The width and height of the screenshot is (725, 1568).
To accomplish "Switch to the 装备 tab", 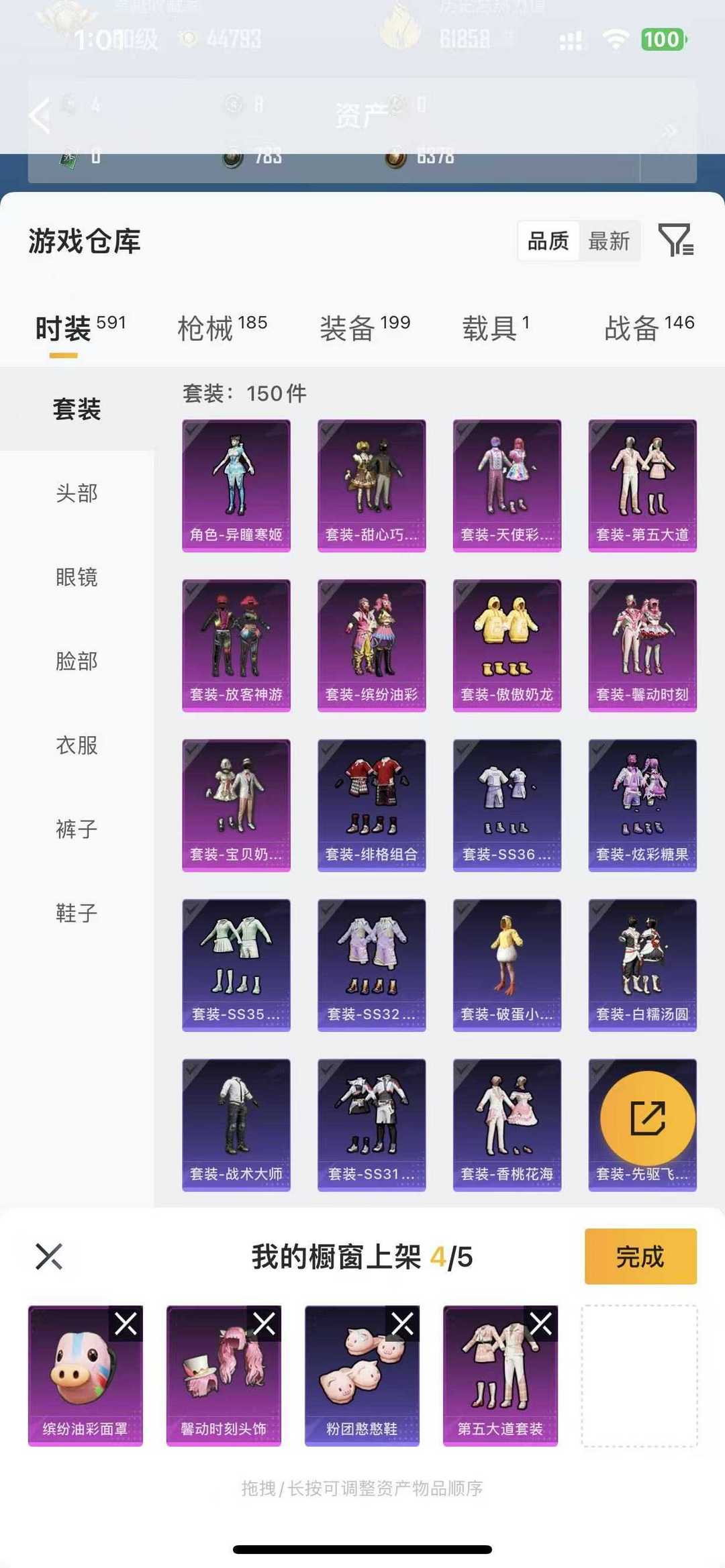I will 365,328.
